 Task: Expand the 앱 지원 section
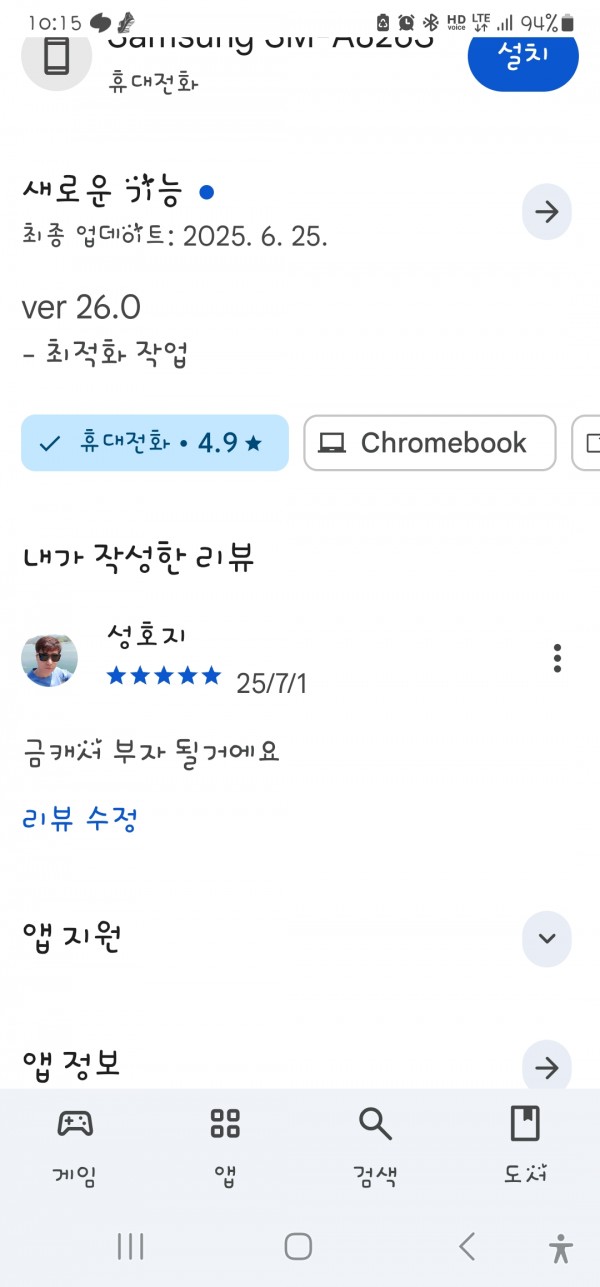tap(547, 938)
